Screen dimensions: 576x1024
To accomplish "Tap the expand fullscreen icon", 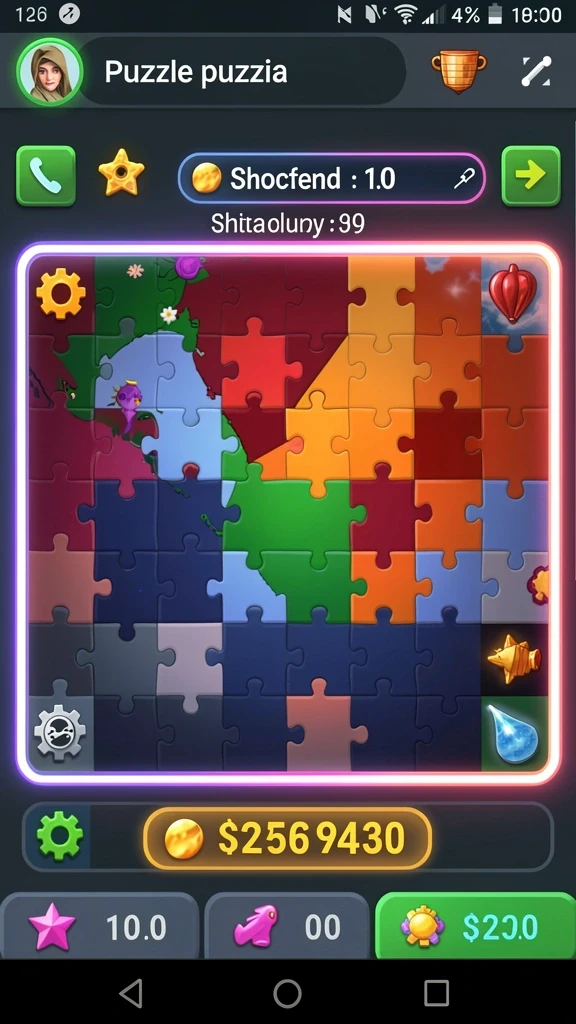I will click(x=536, y=71).
